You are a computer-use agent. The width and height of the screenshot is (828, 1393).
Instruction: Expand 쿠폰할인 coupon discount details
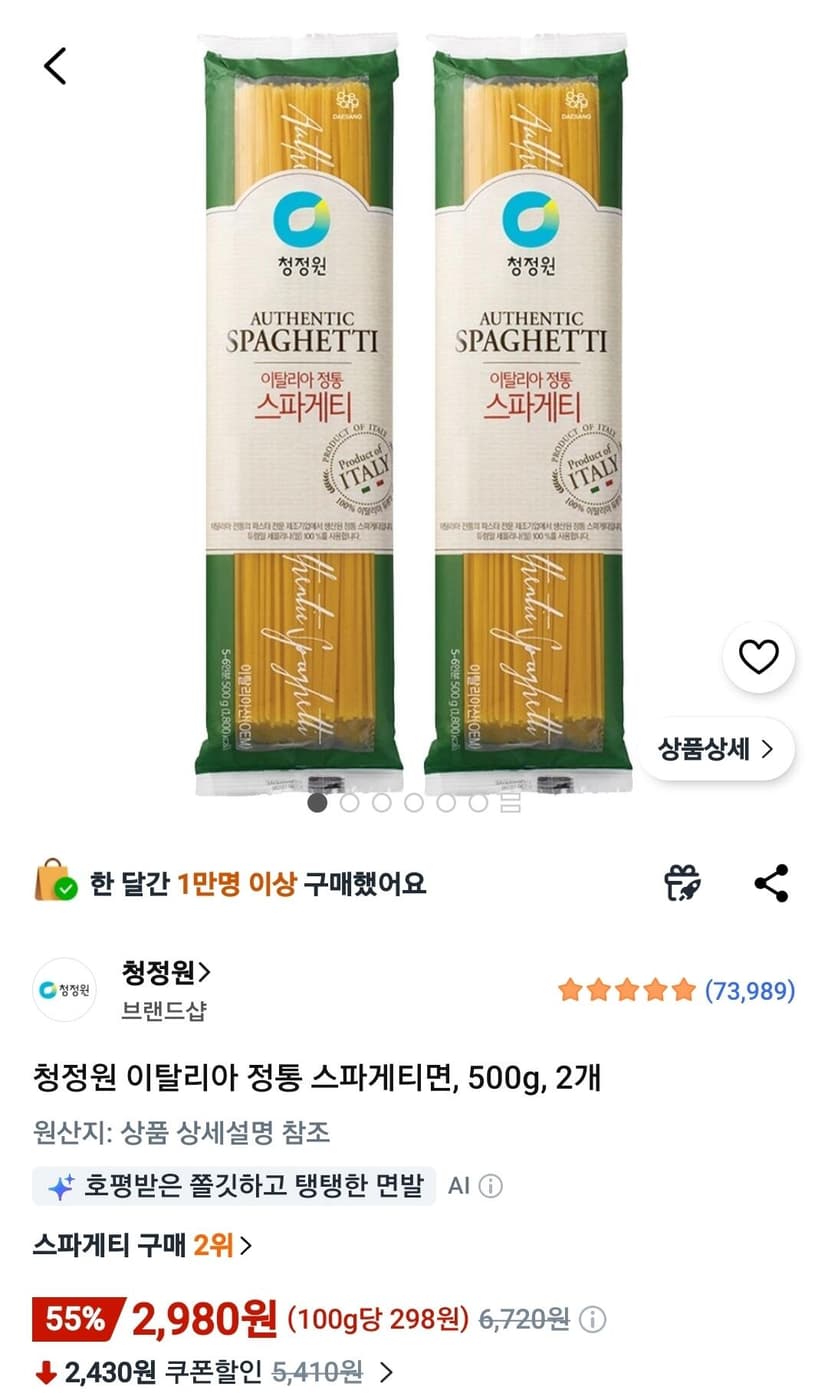click(214, 1372)
